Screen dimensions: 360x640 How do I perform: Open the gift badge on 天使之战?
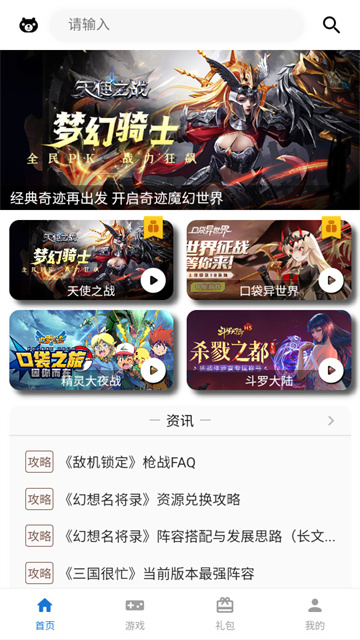pyautogui.click(x=153, y=227)
